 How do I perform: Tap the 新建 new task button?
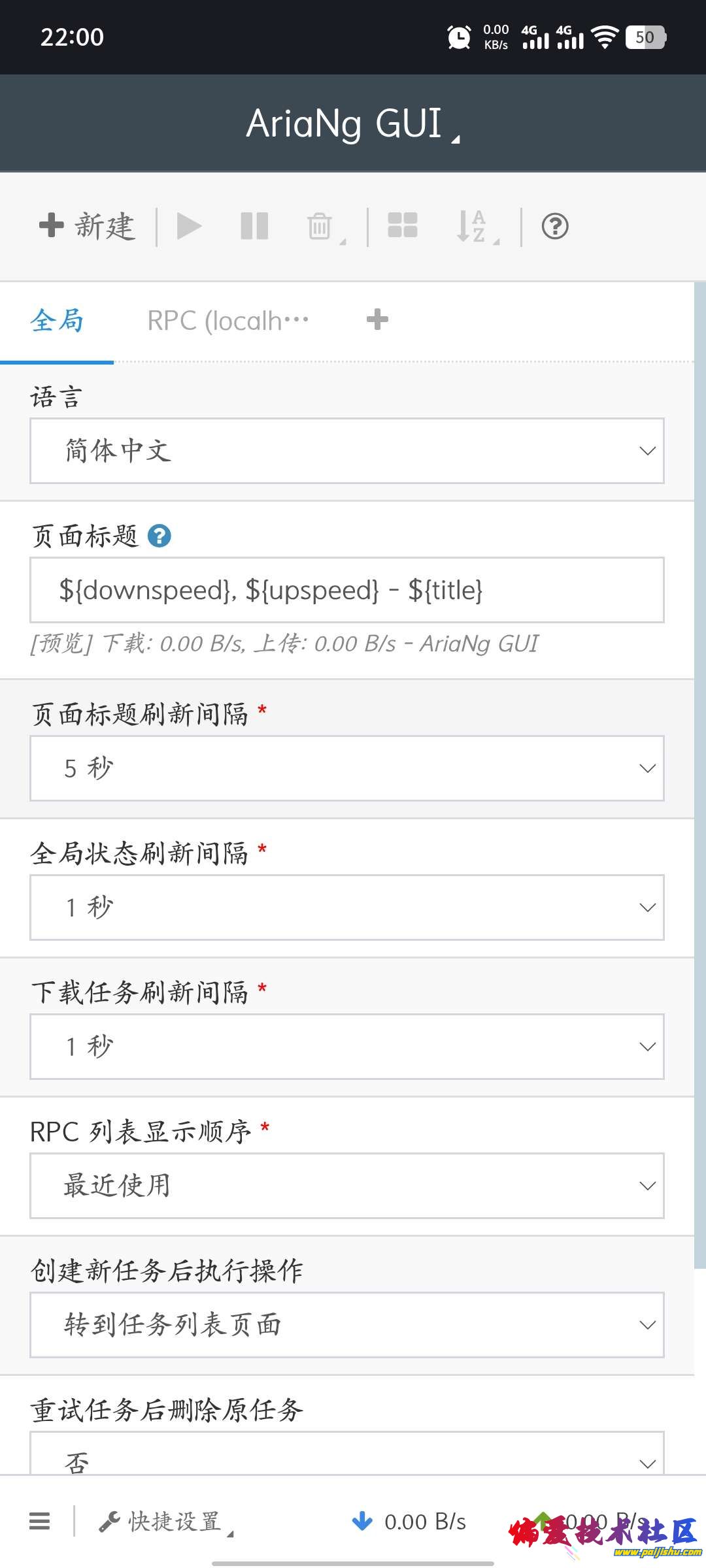point(88,227)
